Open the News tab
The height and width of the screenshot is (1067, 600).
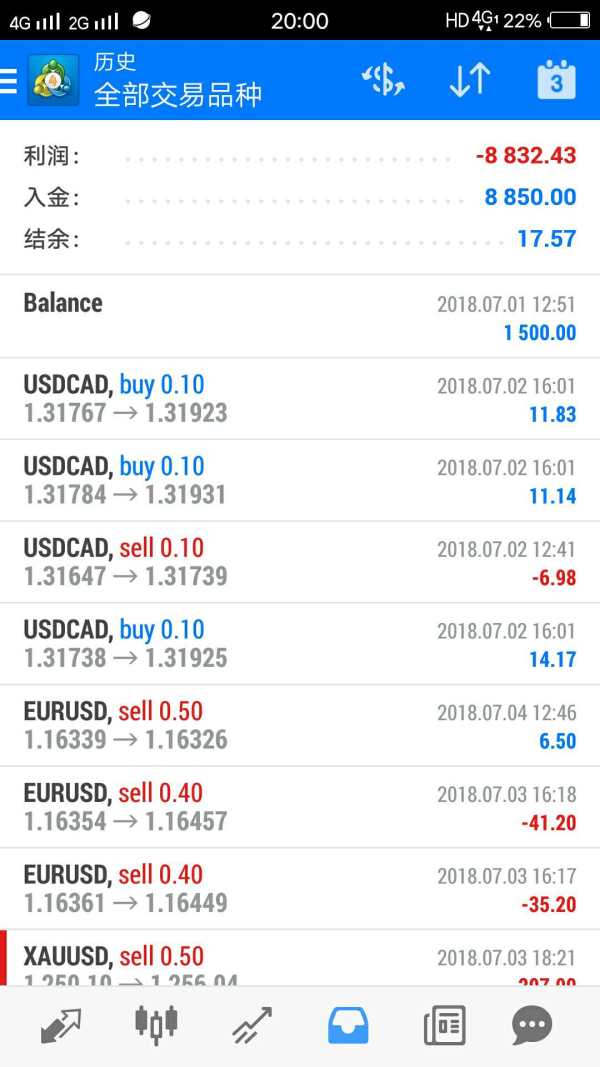(x=444, y=1025)
